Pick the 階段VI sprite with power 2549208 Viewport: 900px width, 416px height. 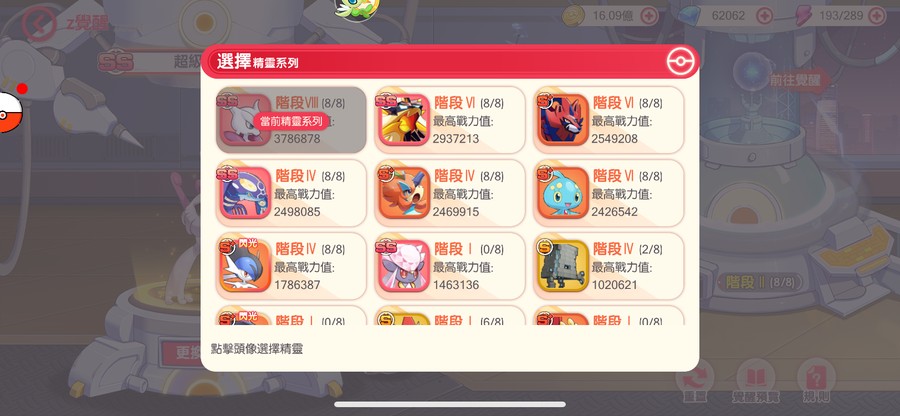(x=563, y=121)
